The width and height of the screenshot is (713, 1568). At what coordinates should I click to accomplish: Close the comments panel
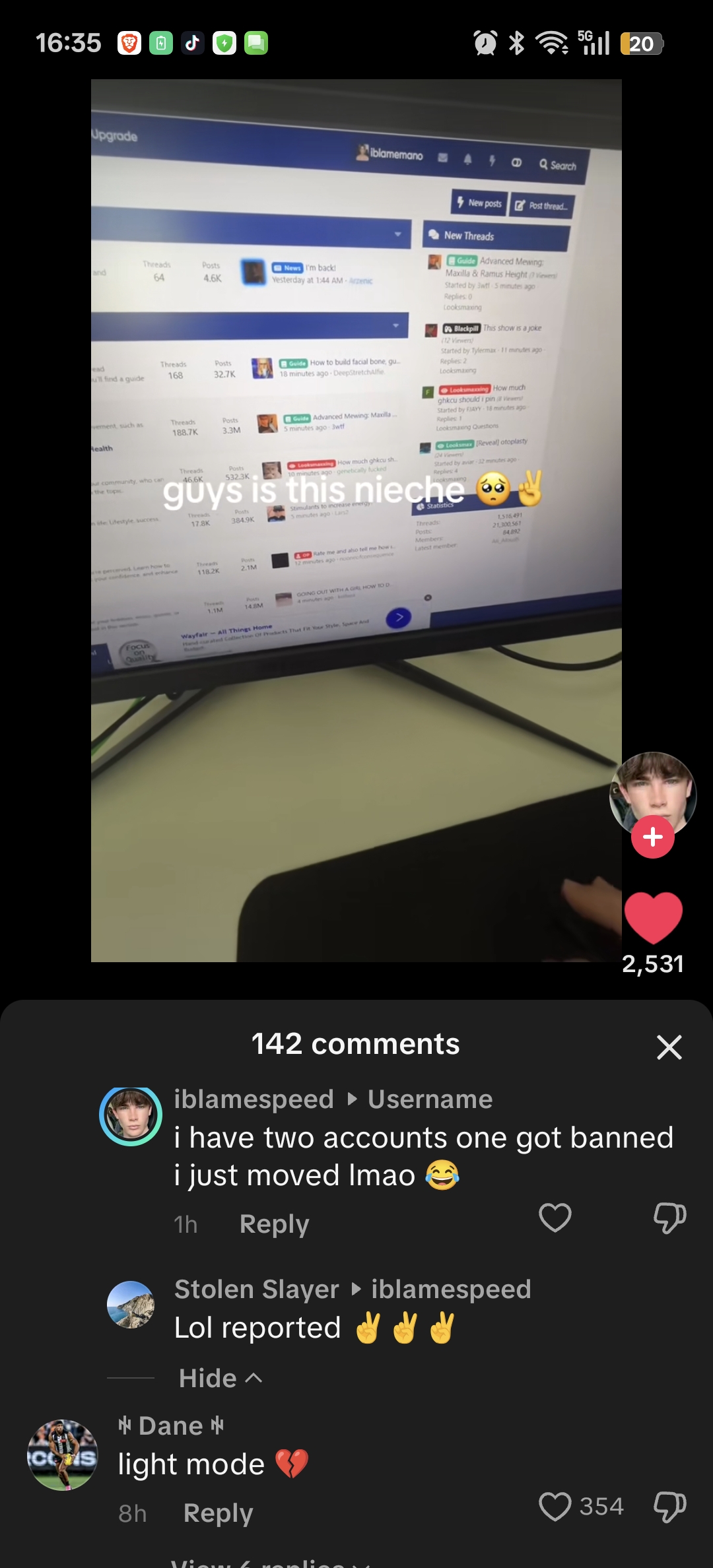[669, 1047]
